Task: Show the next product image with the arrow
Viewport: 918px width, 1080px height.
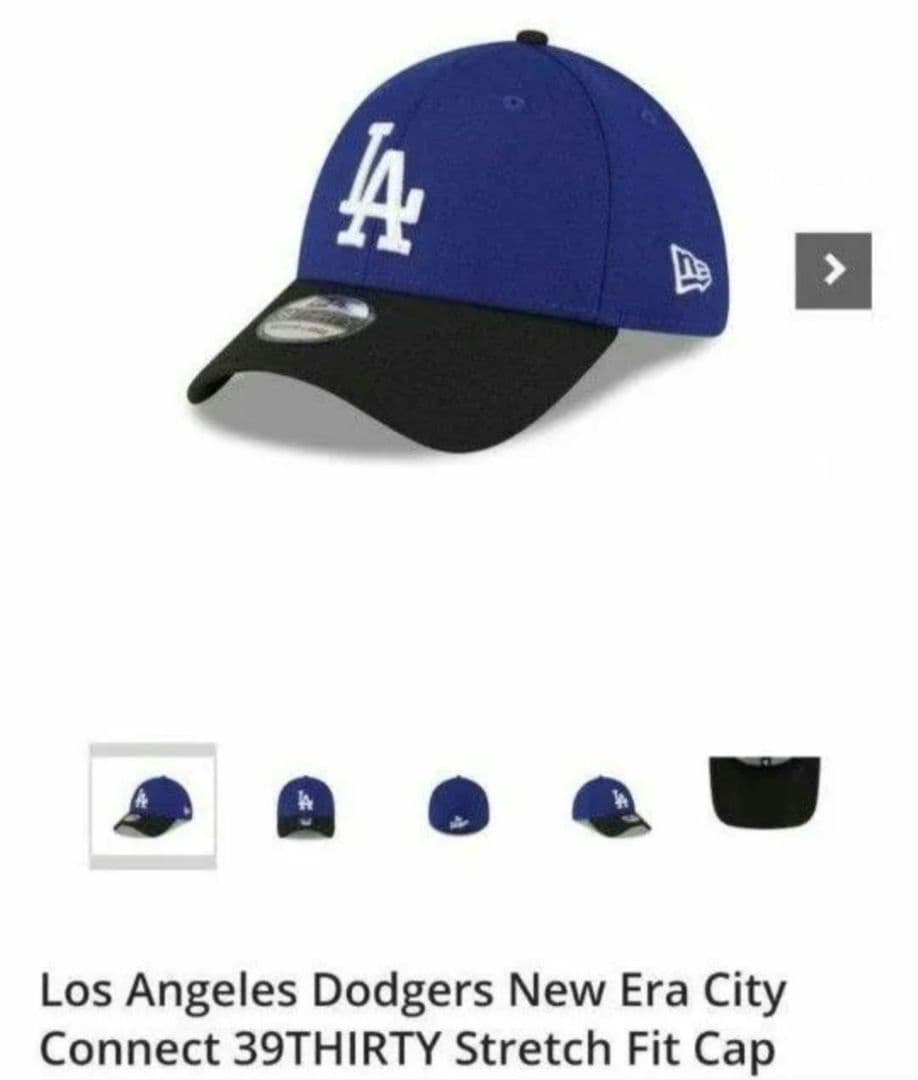Action: [x=833, y=270]
